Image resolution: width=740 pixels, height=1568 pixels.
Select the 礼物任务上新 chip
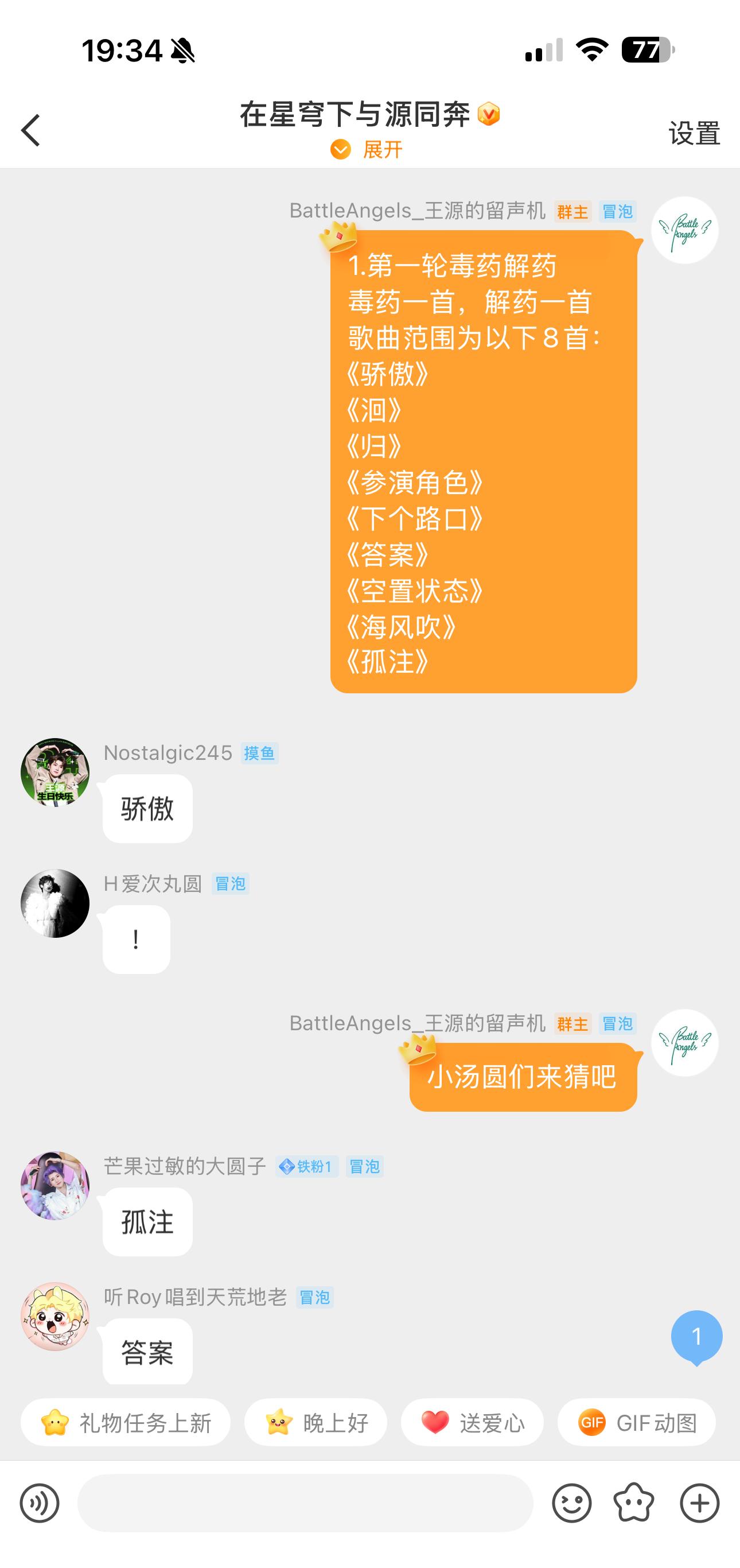click(126, 1423)
